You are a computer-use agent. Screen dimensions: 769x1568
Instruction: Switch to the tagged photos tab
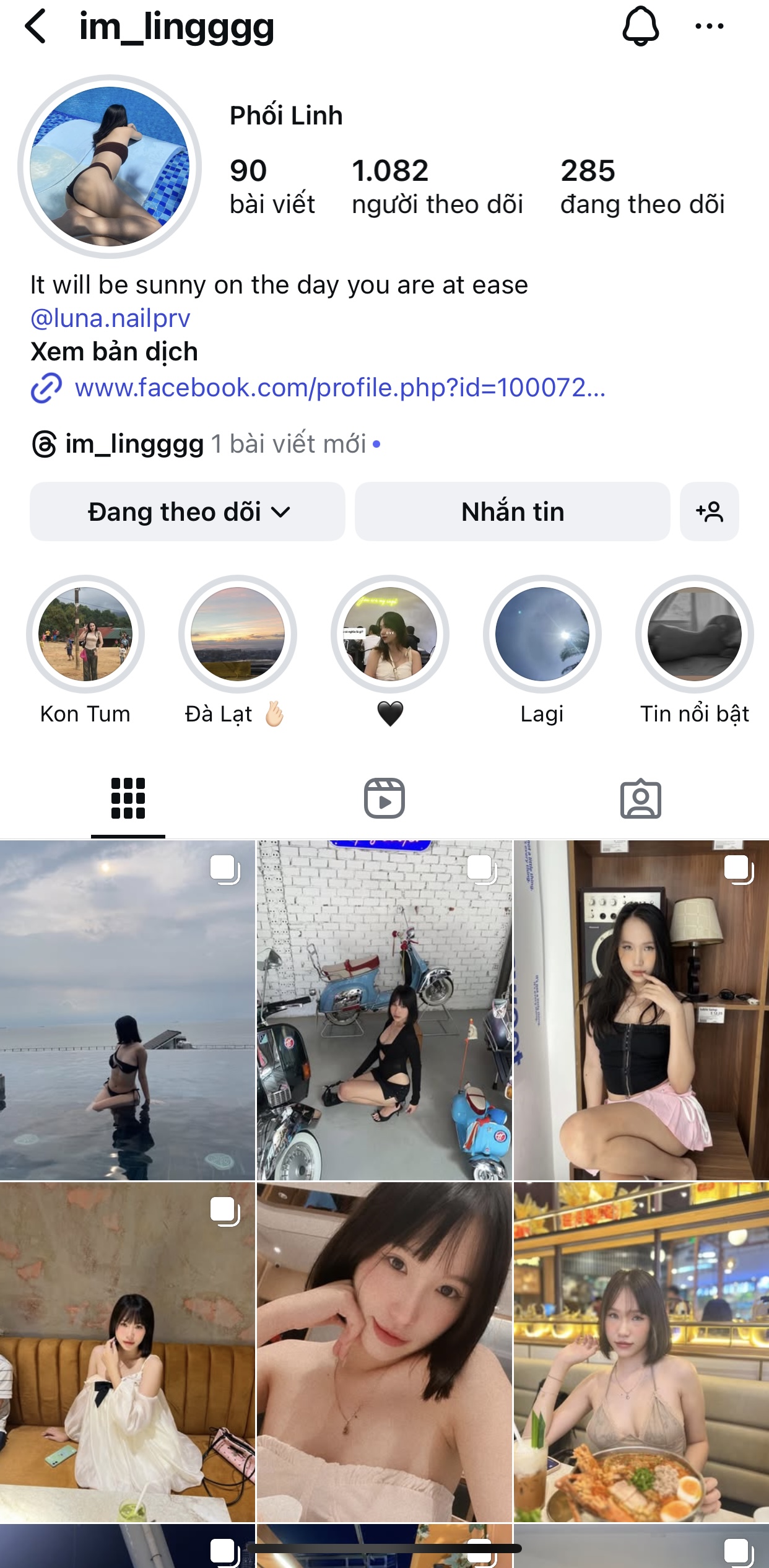pos(641,798)
